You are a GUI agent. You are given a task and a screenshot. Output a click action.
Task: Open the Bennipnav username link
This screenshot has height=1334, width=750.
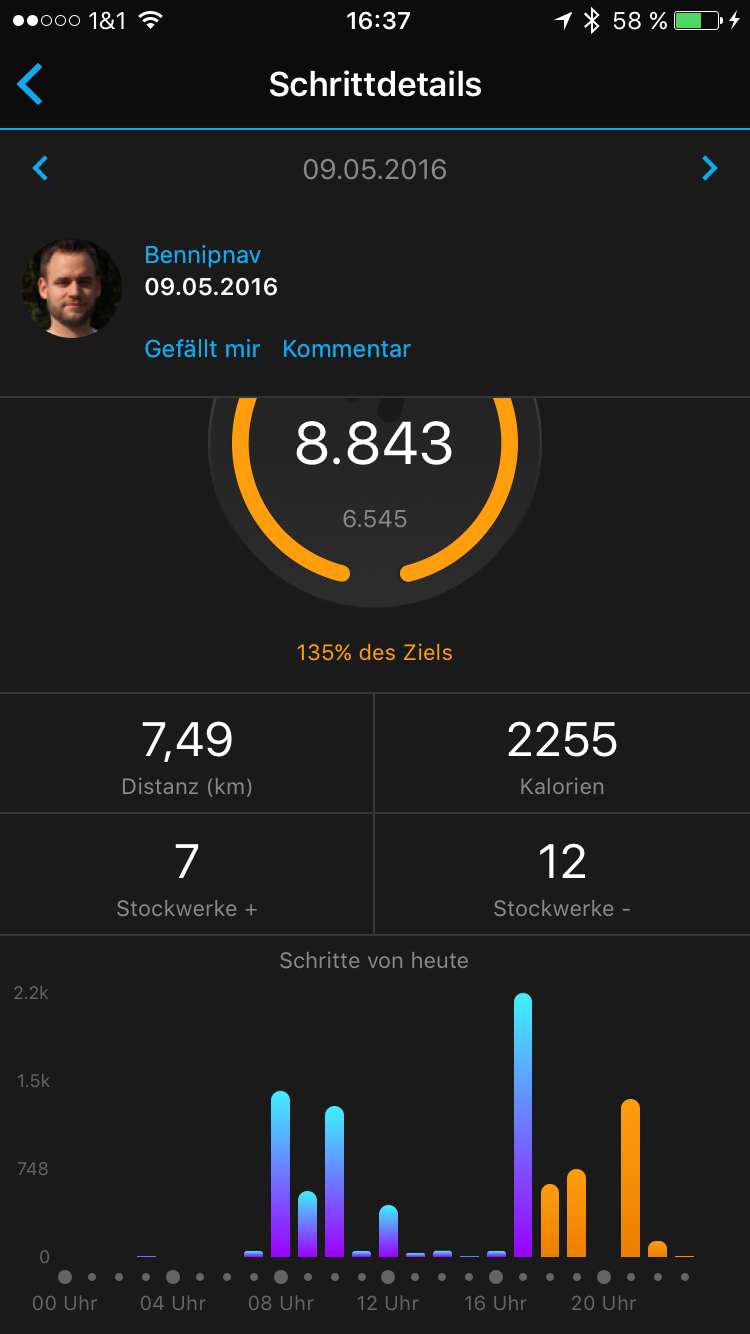(202, 255)
